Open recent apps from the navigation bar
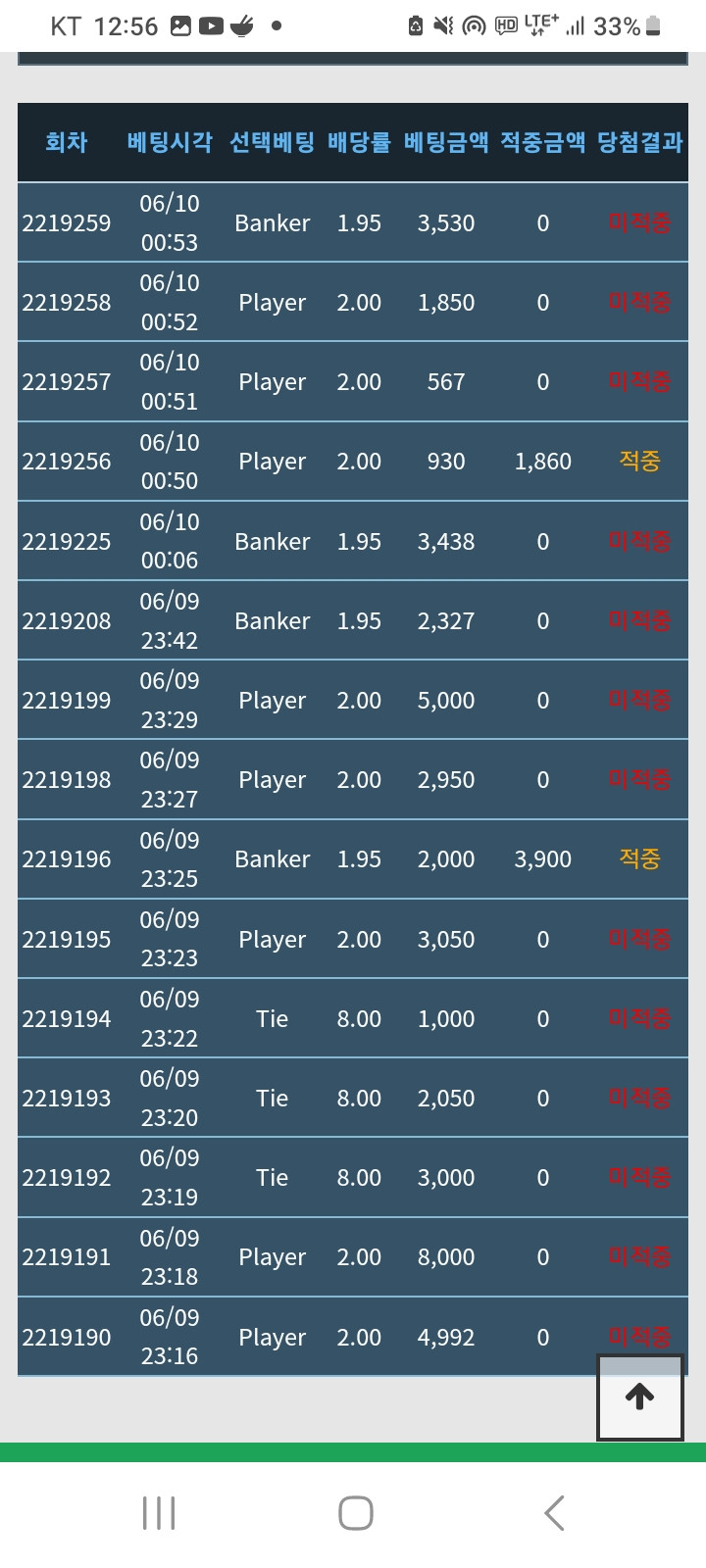The image size is (706, 1568). click(159, 1512)
